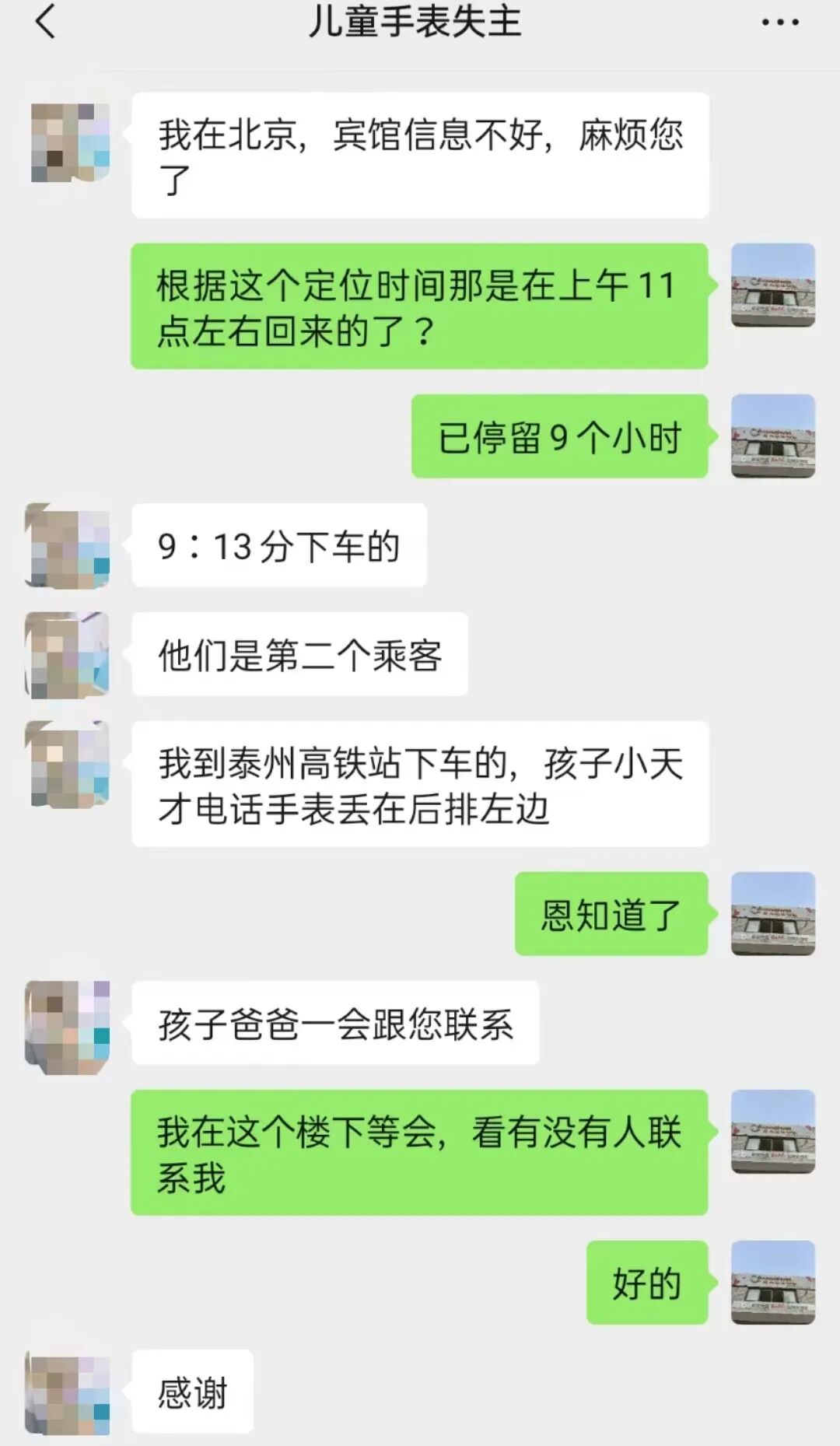Tap the avatar next to "9：13分下车的"
Screen dimensions: 840x1446
click(x=66, y=544)
